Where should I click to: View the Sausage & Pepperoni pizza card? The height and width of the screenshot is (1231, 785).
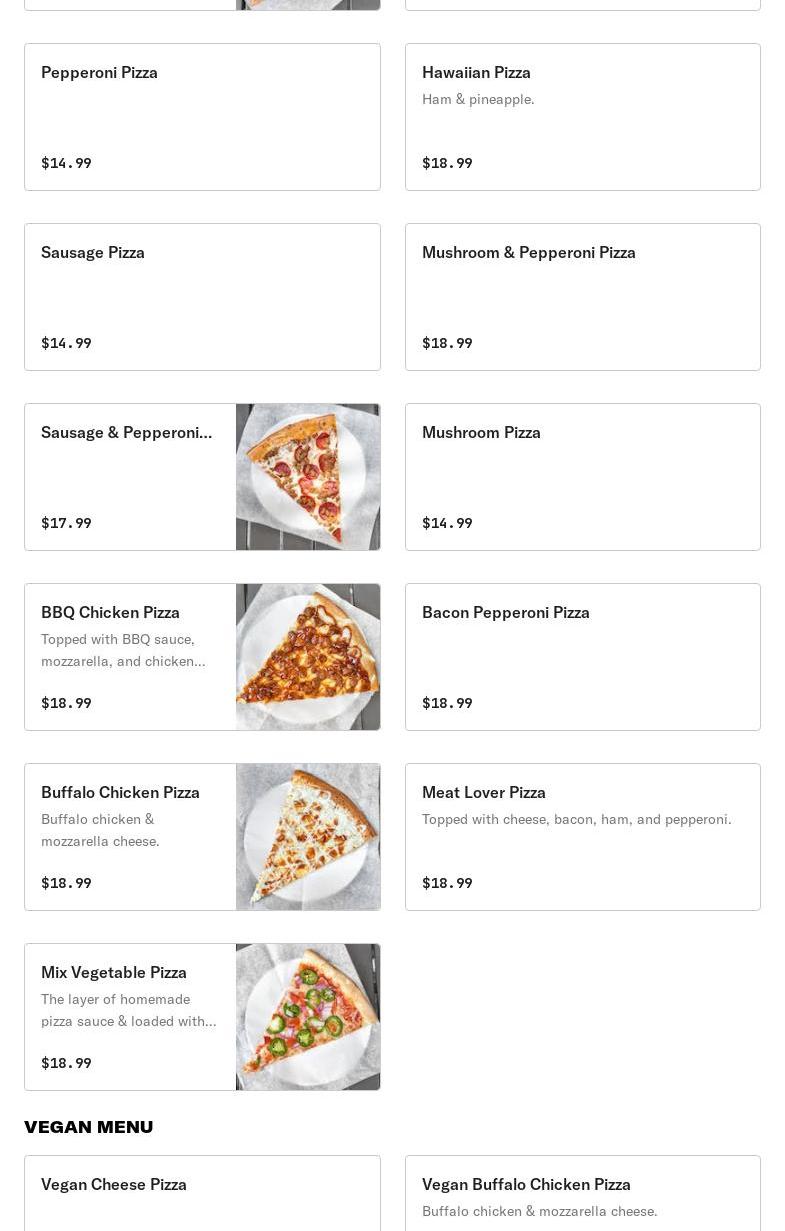coord(202,477)
